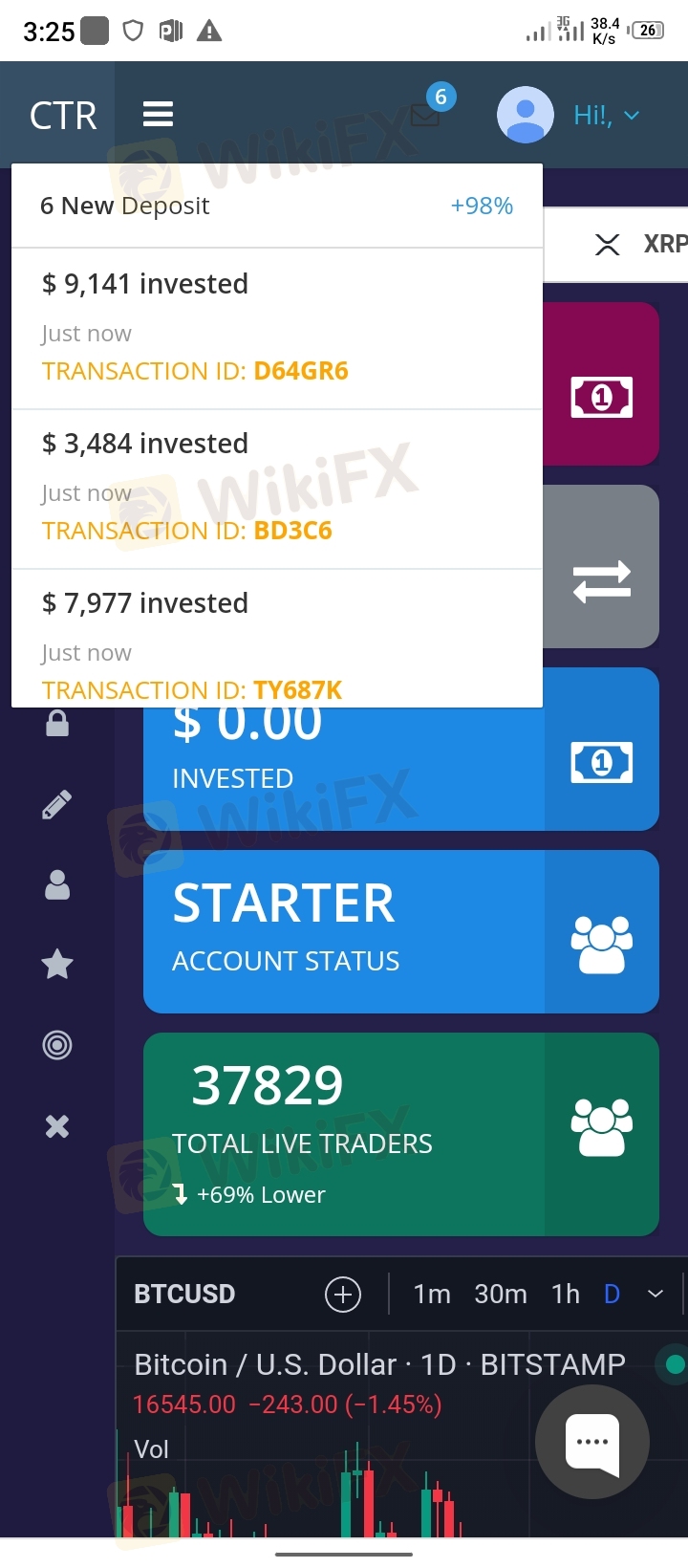Tap the lock icon in sidebar
The image size is (688, 1568).
pyautogui.click(x=57, y=724)
